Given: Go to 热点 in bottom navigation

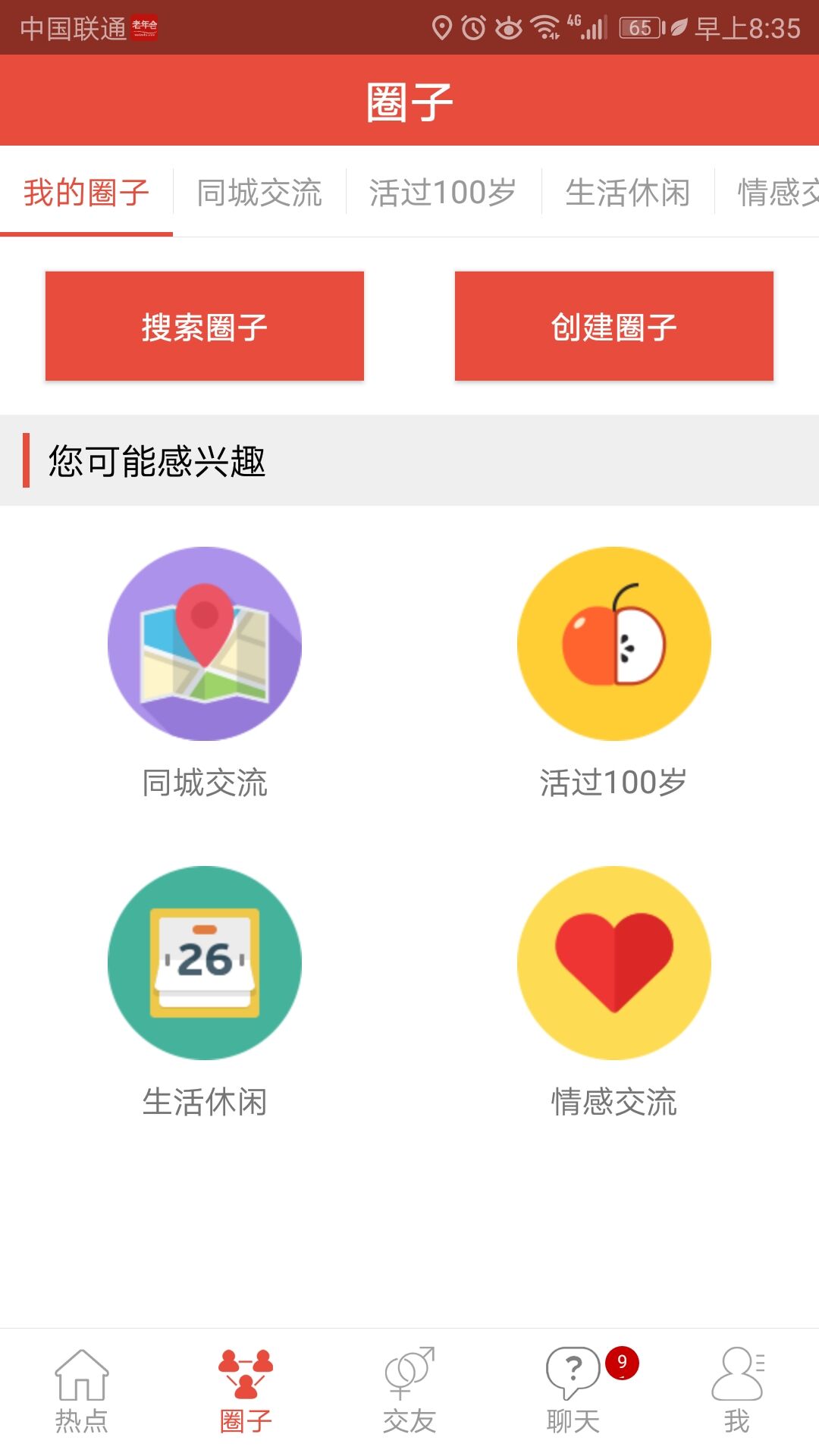Looking at the screenshot, I should (x=82, y=1392).
